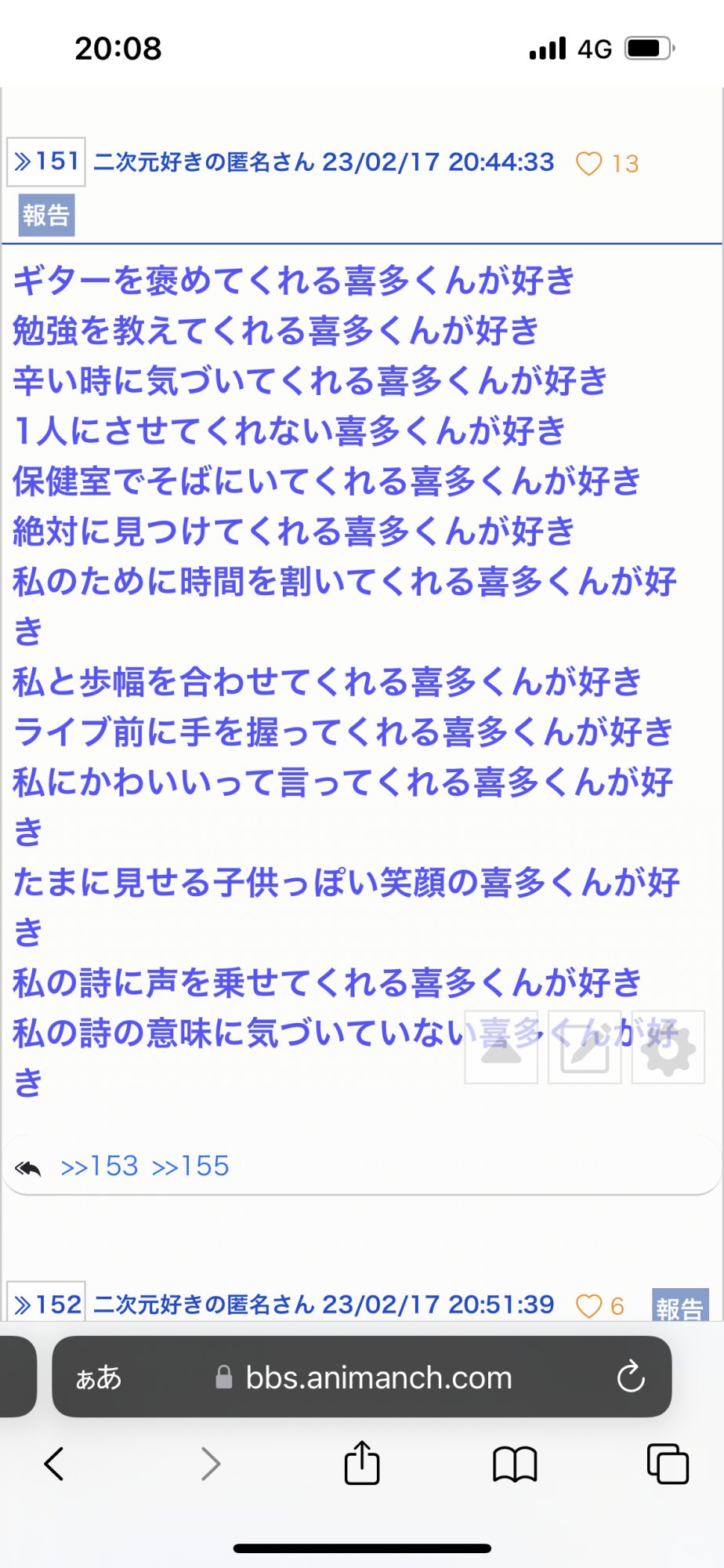Open the floating write-post pencil button
Viewport: 724px width, 1568px height.
(x=585, y=1047)
